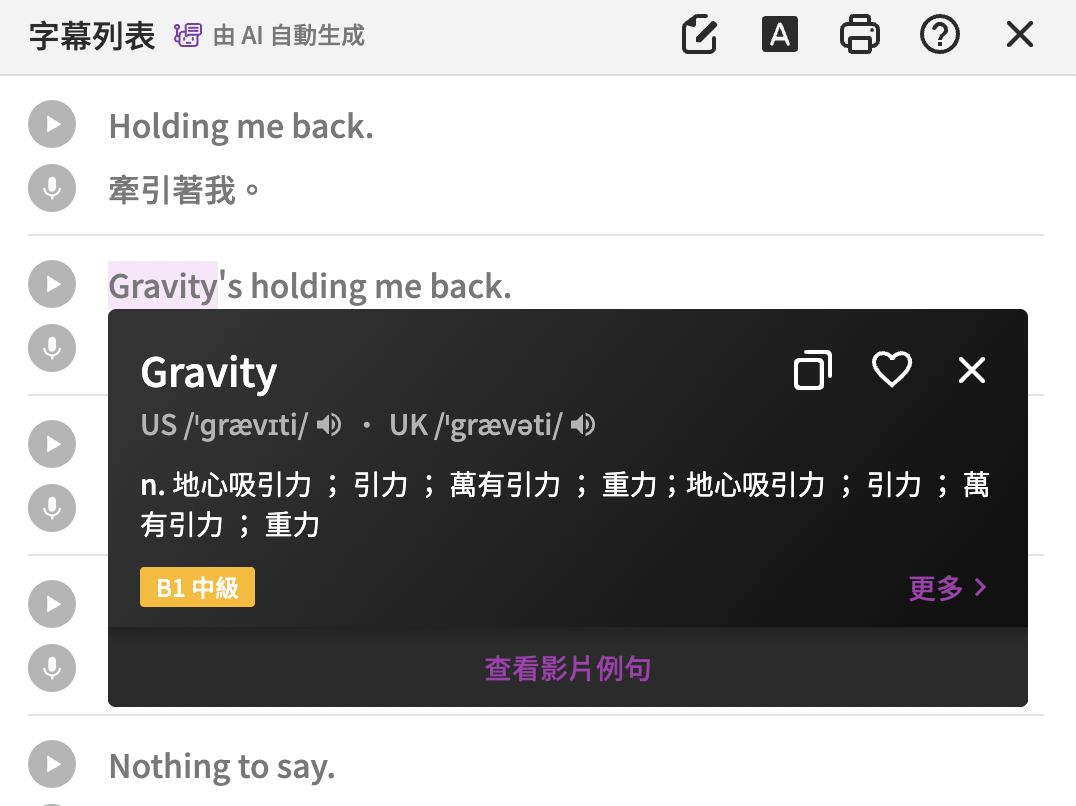Listen to the US pronunciation of Gravity
This screenshot has height=806, width=1076.
pos(329,426)
